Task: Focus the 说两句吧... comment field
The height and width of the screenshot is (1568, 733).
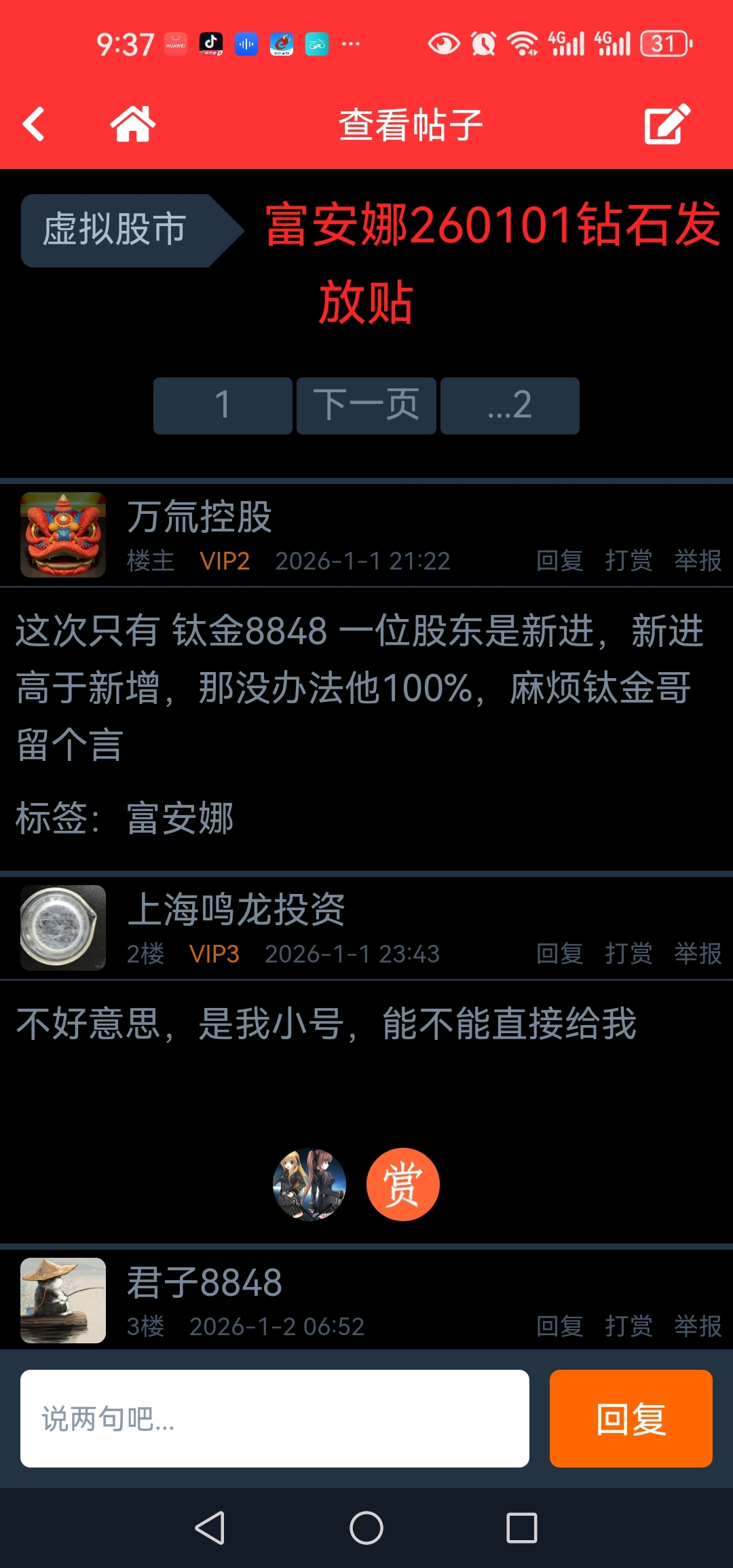Action: [274, 1418]
